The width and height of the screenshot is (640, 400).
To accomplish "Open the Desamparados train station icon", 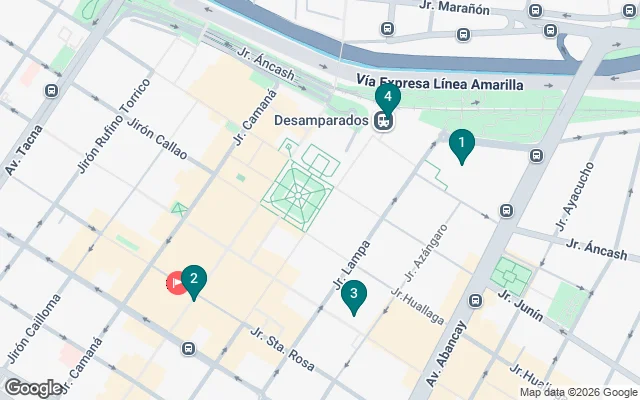I will tap(382, 122).
